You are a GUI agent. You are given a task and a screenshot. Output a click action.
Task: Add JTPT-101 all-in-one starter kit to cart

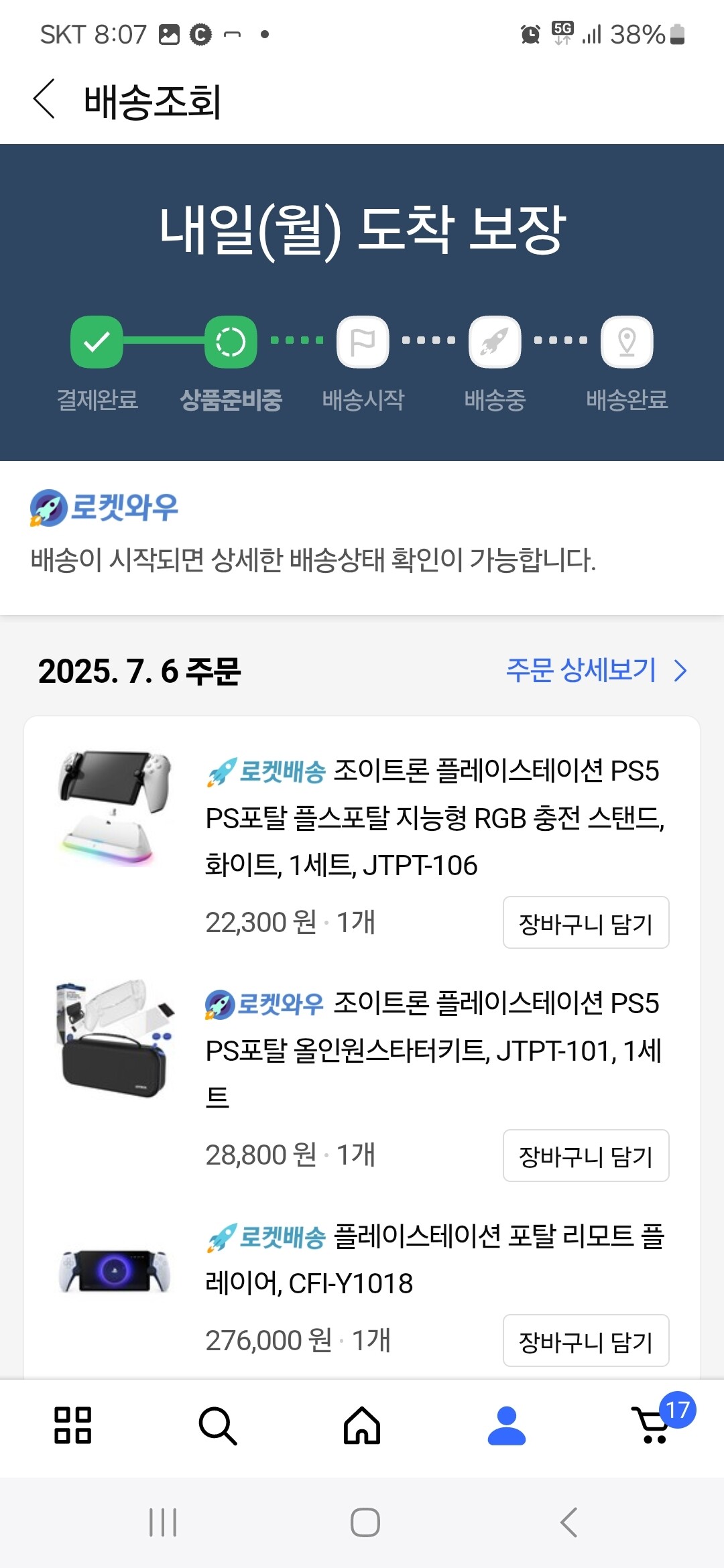tap(586, 1156)
